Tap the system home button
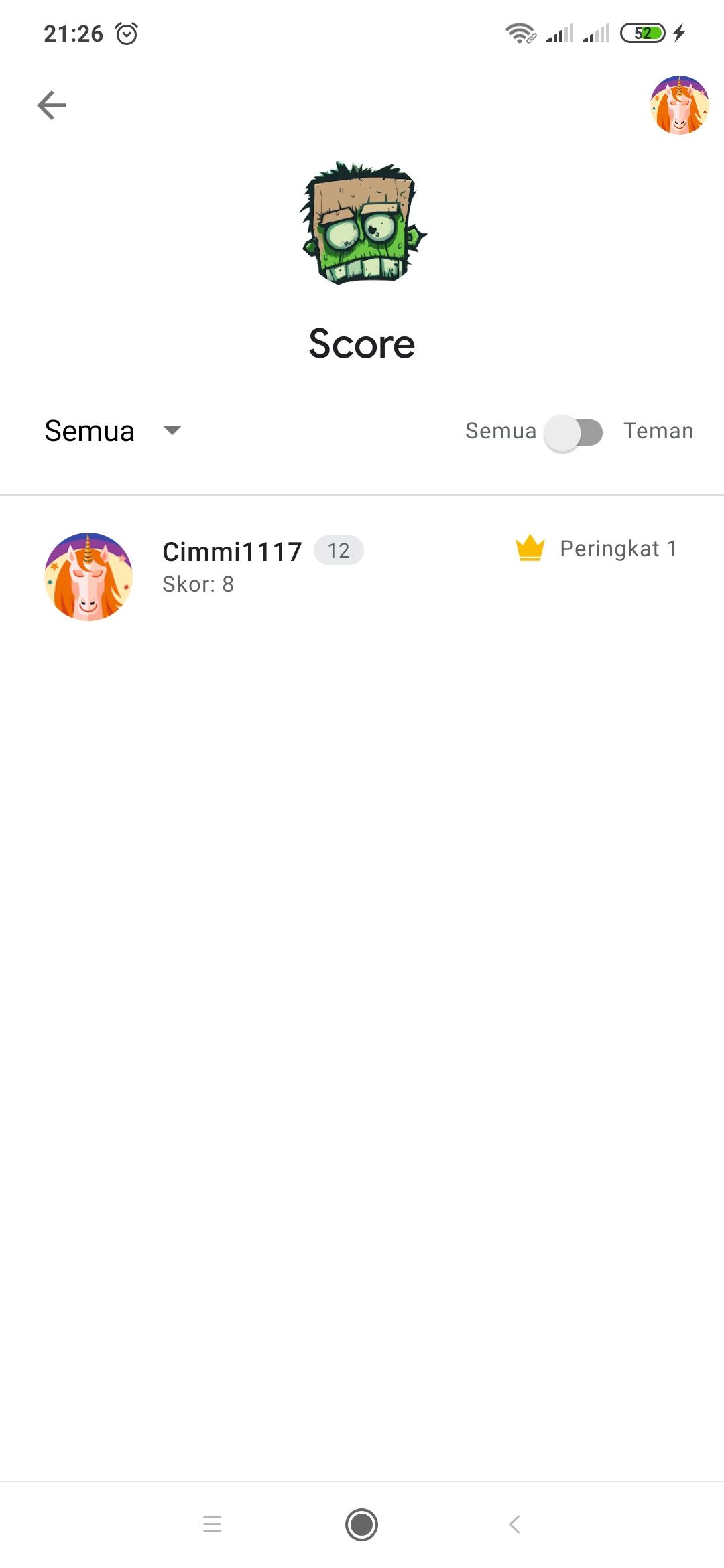The width and height of the screenshot is (724, 1568). [x=361, y=1524]
